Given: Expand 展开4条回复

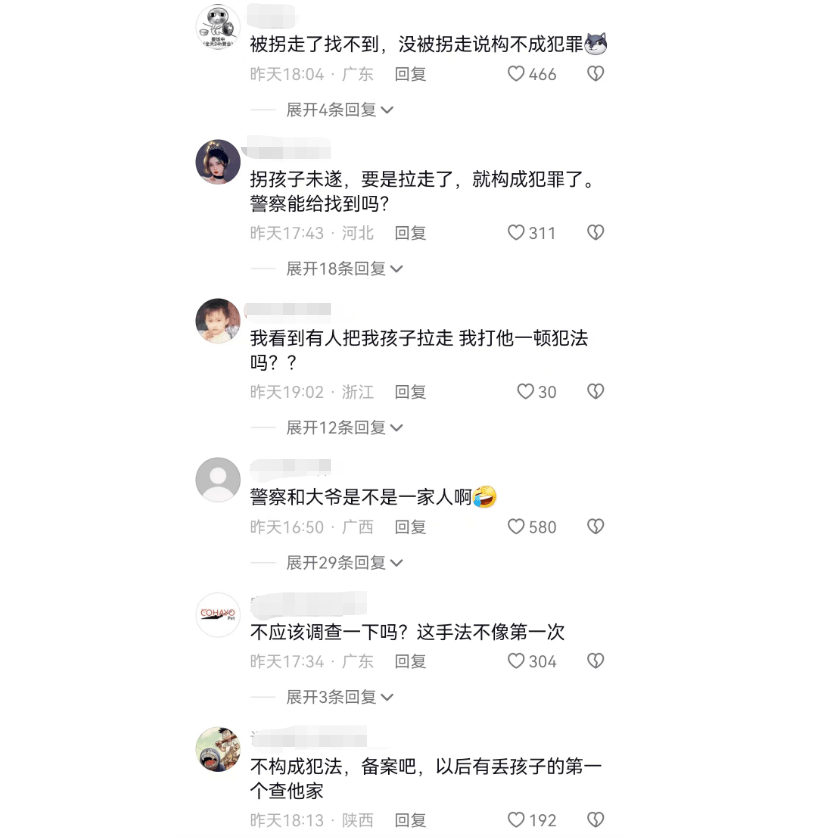Looking at the screenshot, I should (x=340, y=110).
